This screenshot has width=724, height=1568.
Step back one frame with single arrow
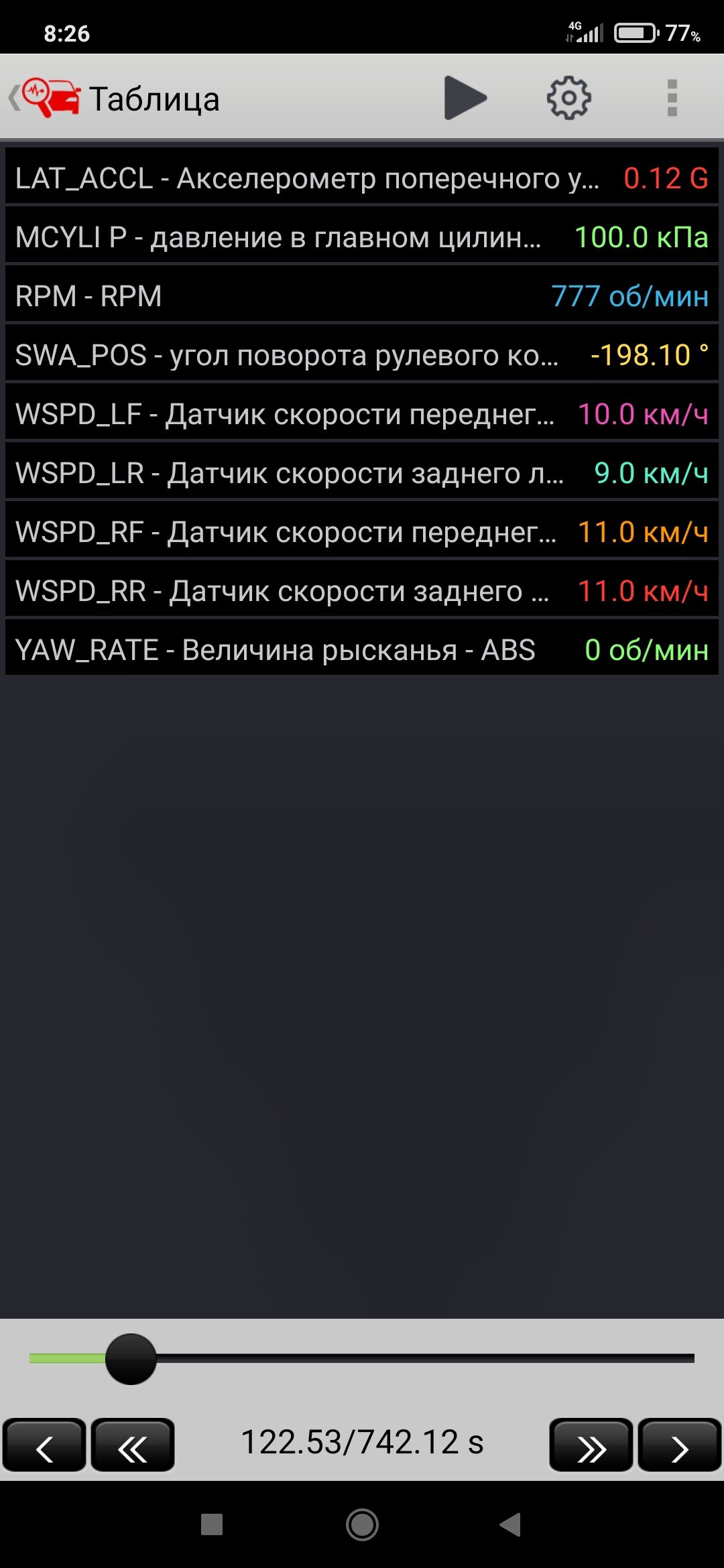coord(44,1445)
